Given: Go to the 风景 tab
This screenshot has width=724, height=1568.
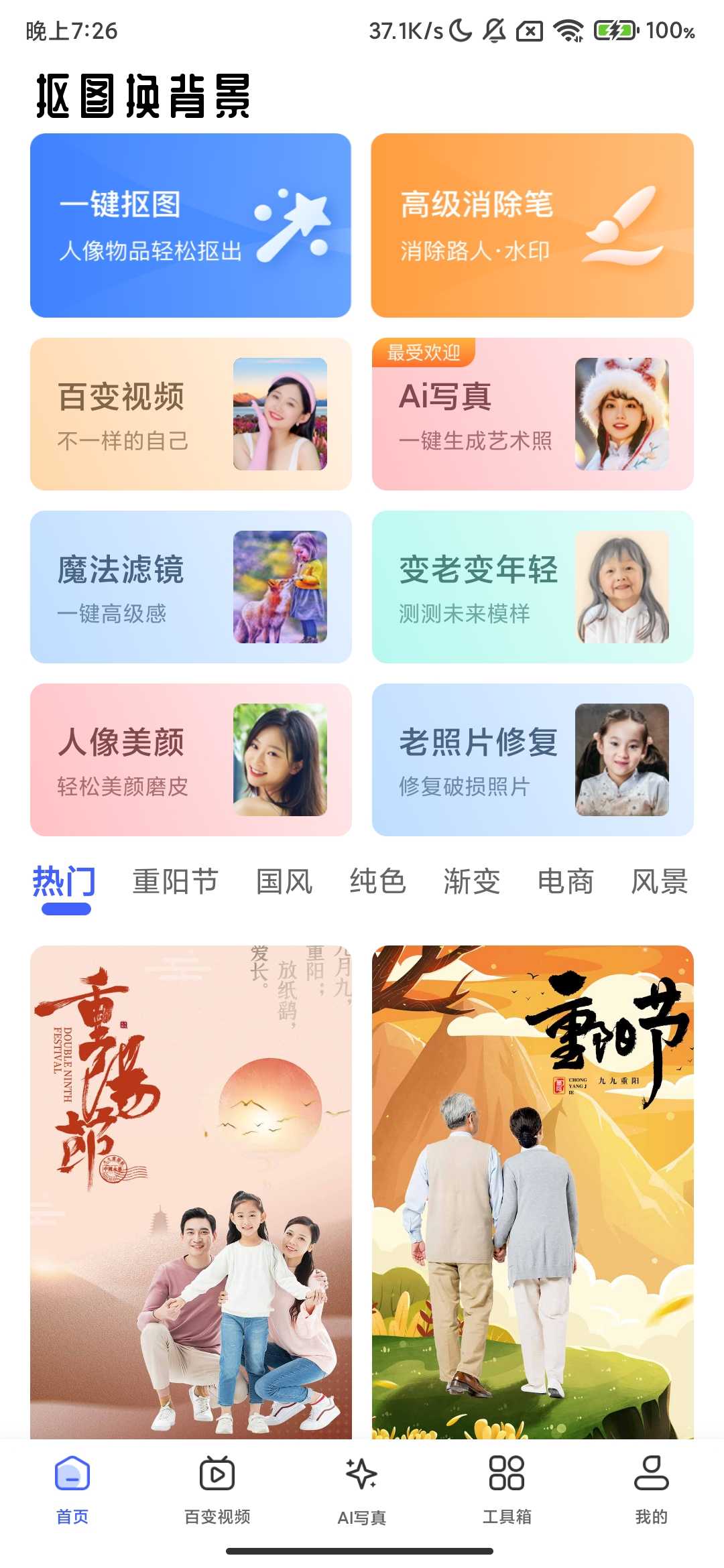Looking at the screenshot, I should coord(659,882).
